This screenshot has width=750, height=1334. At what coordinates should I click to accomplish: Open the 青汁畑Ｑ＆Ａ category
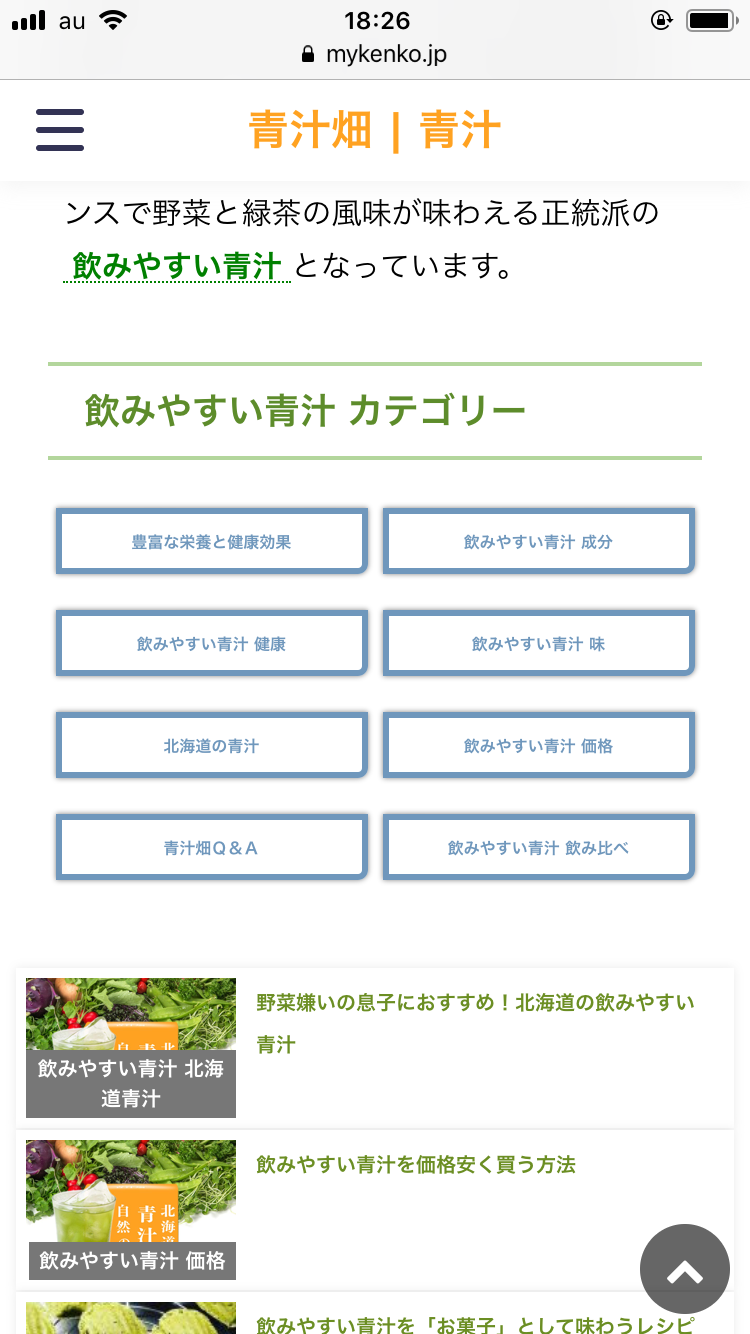pos(212,848)
